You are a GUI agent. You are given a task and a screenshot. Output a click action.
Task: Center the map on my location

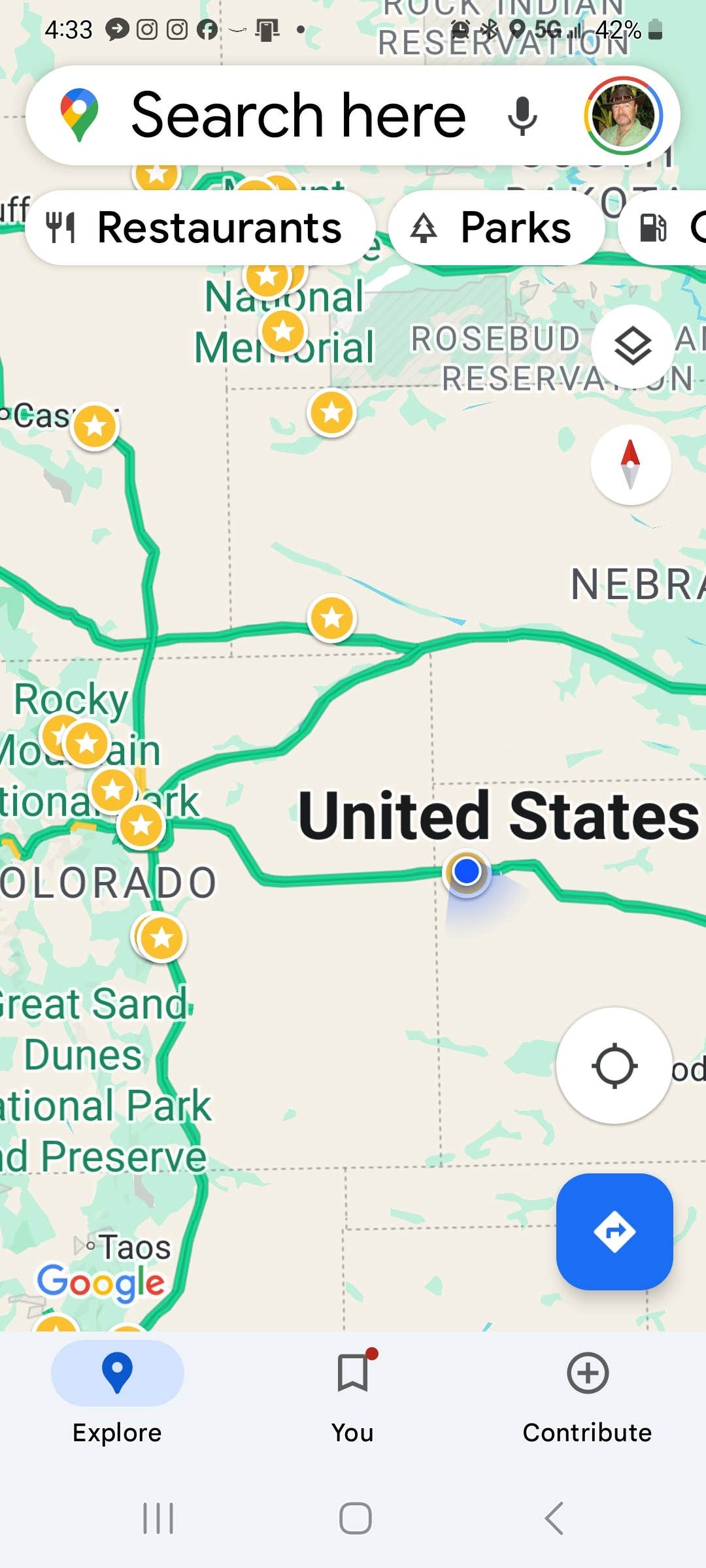(x=614, y=1066)
